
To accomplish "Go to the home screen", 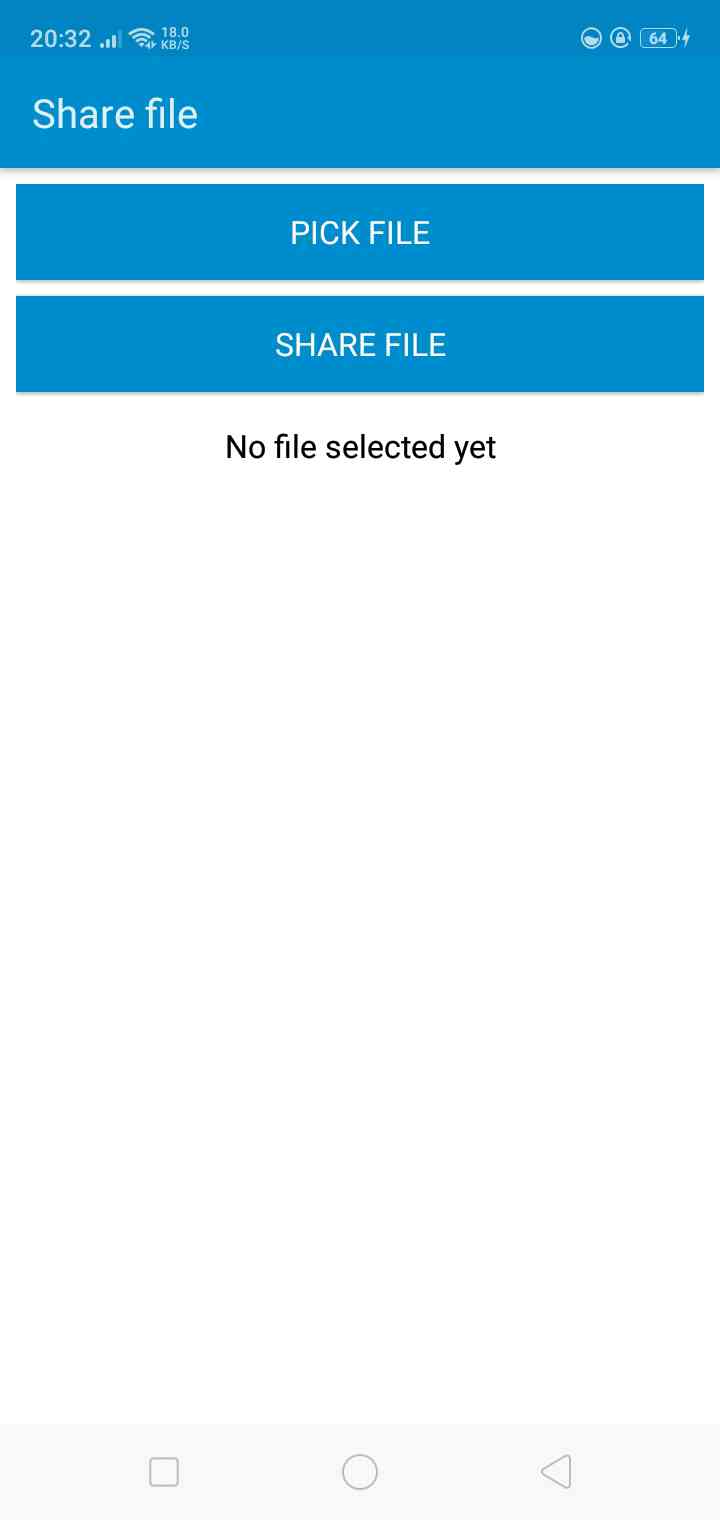I will 360,1471.
